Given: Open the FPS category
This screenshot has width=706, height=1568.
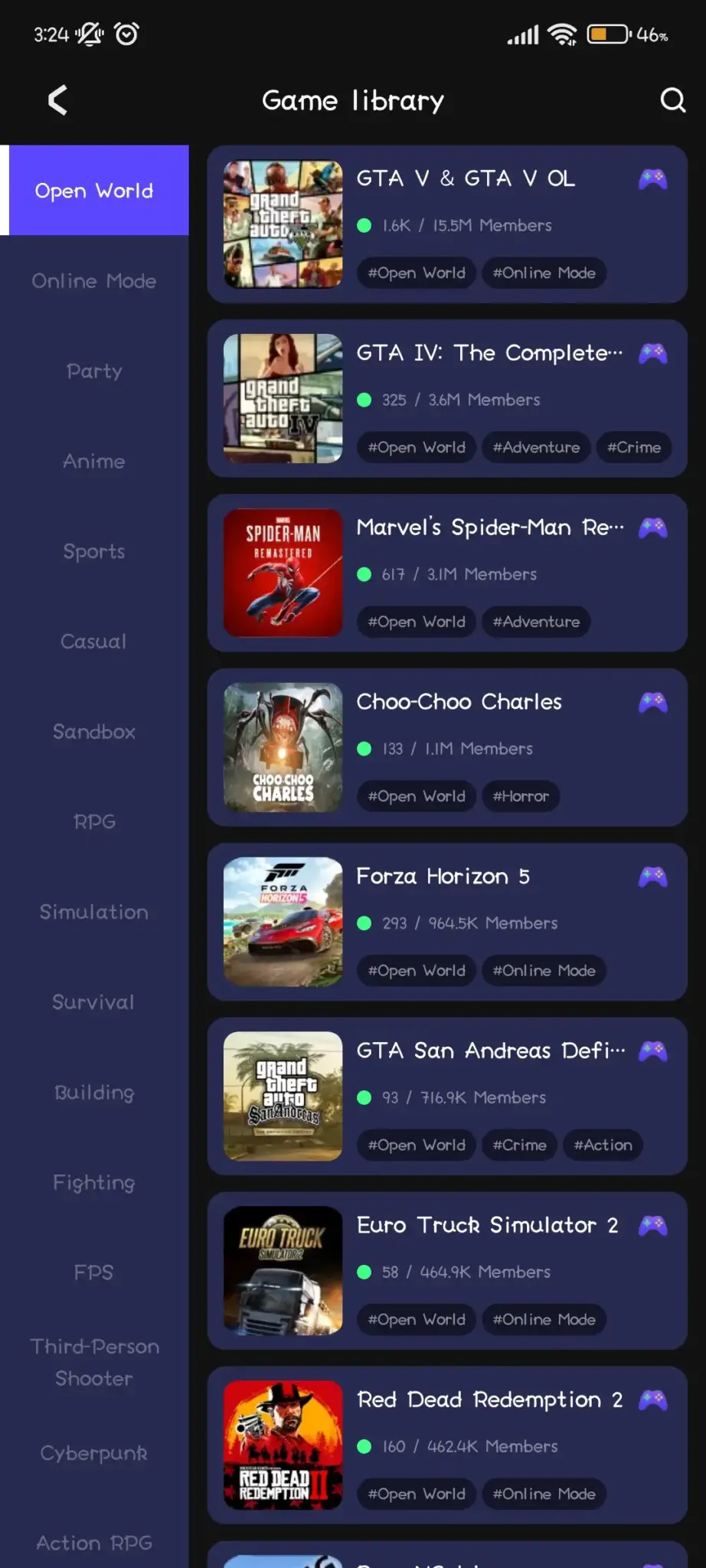Looking at the screenshot, I should tap(94, 1272).
